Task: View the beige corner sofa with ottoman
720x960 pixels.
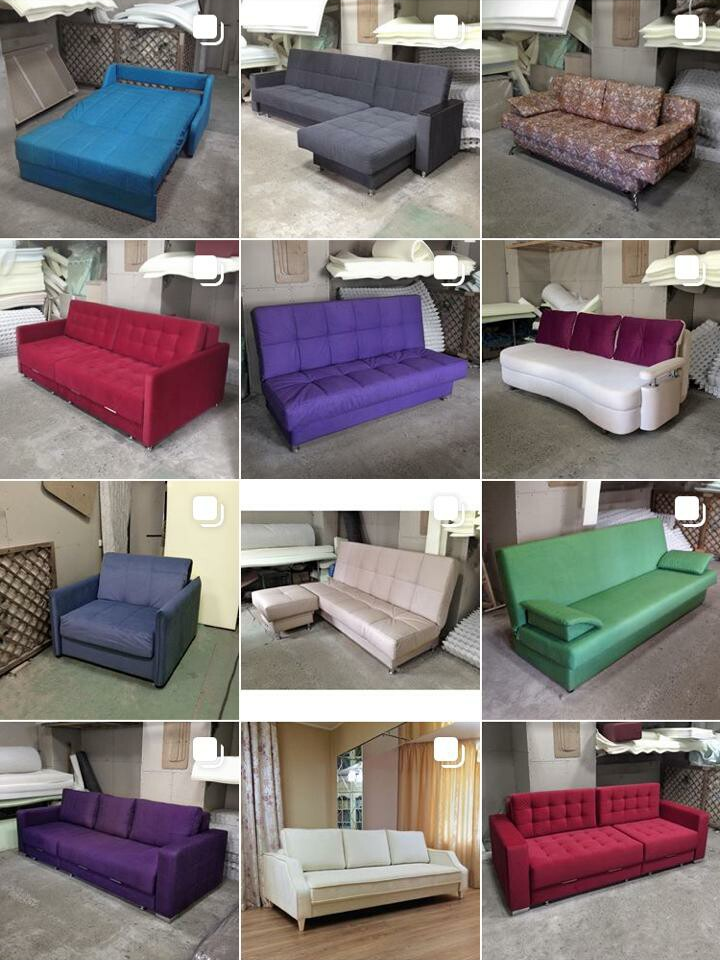Action: tap(360, 600)
